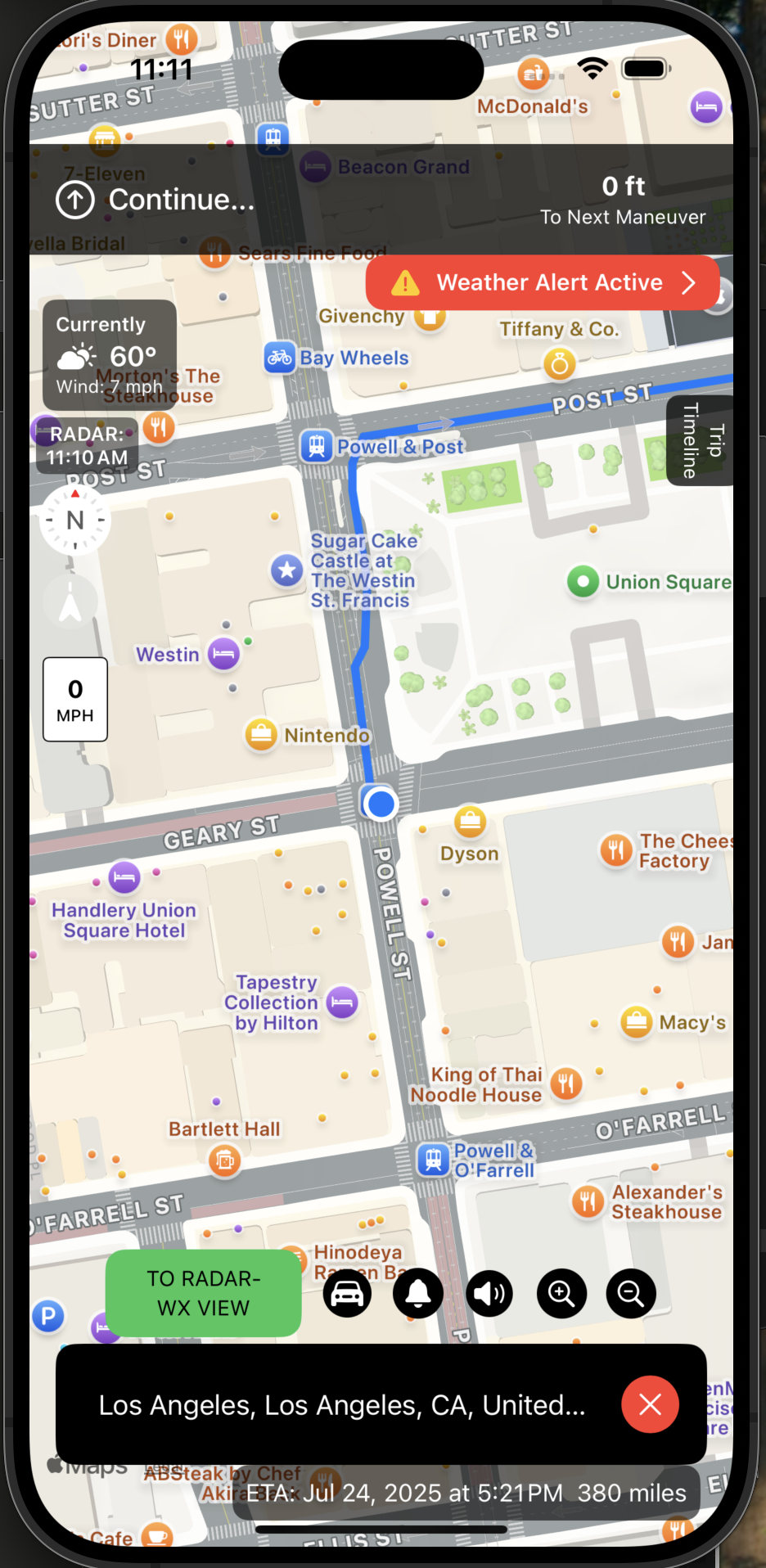
Task: Open the alerts bell
Action: (418, 1294)
